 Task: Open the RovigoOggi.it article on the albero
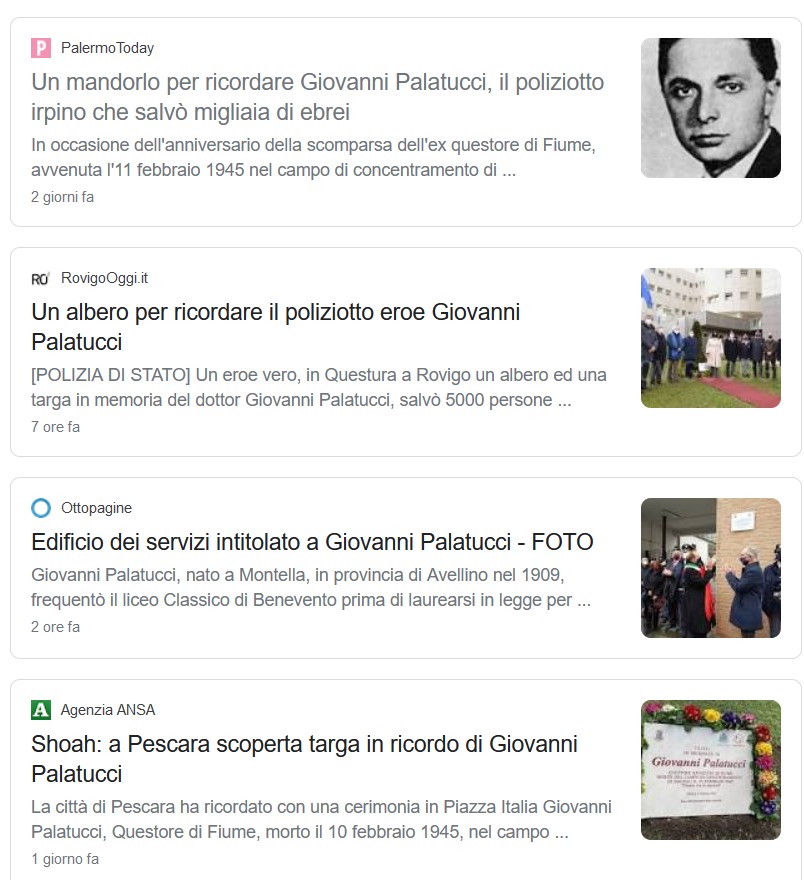(x=275, y=327)
